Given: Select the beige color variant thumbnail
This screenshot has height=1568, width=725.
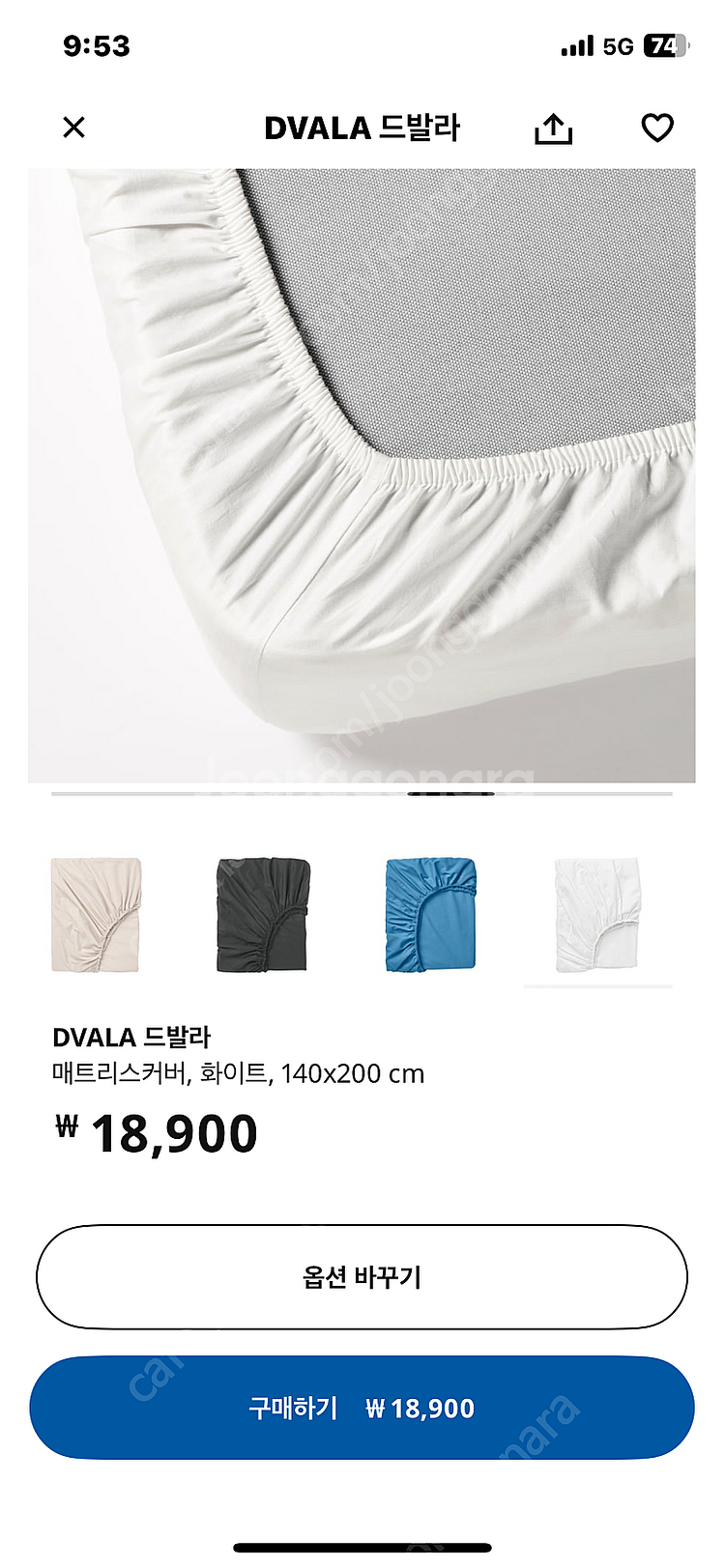Looking at the screenshot, I should pyautogui.click(x=96, y=915).
